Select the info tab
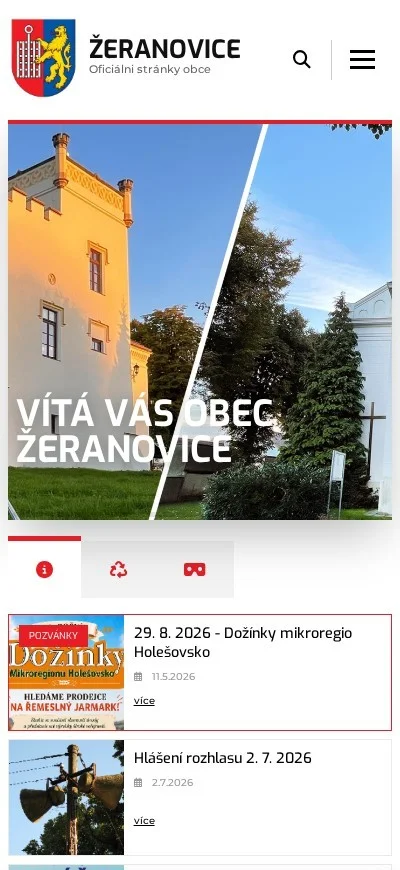The image size is (400, 870). coord(44,569)
